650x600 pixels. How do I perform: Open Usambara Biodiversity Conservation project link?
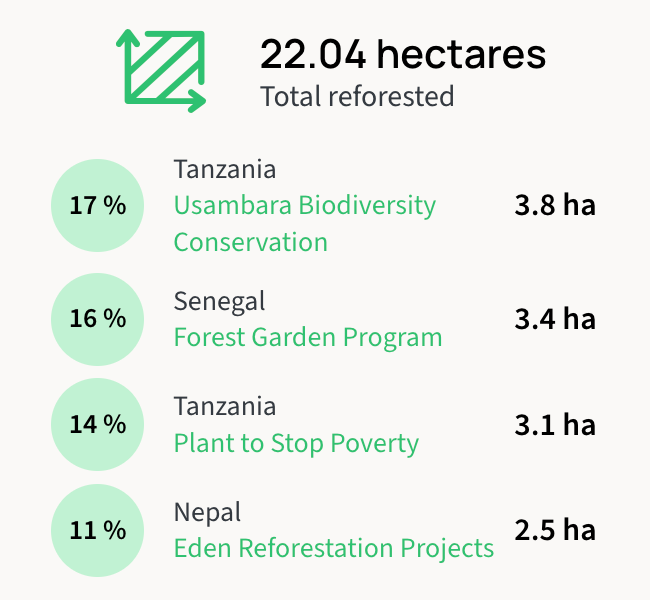tap(304, 206)
